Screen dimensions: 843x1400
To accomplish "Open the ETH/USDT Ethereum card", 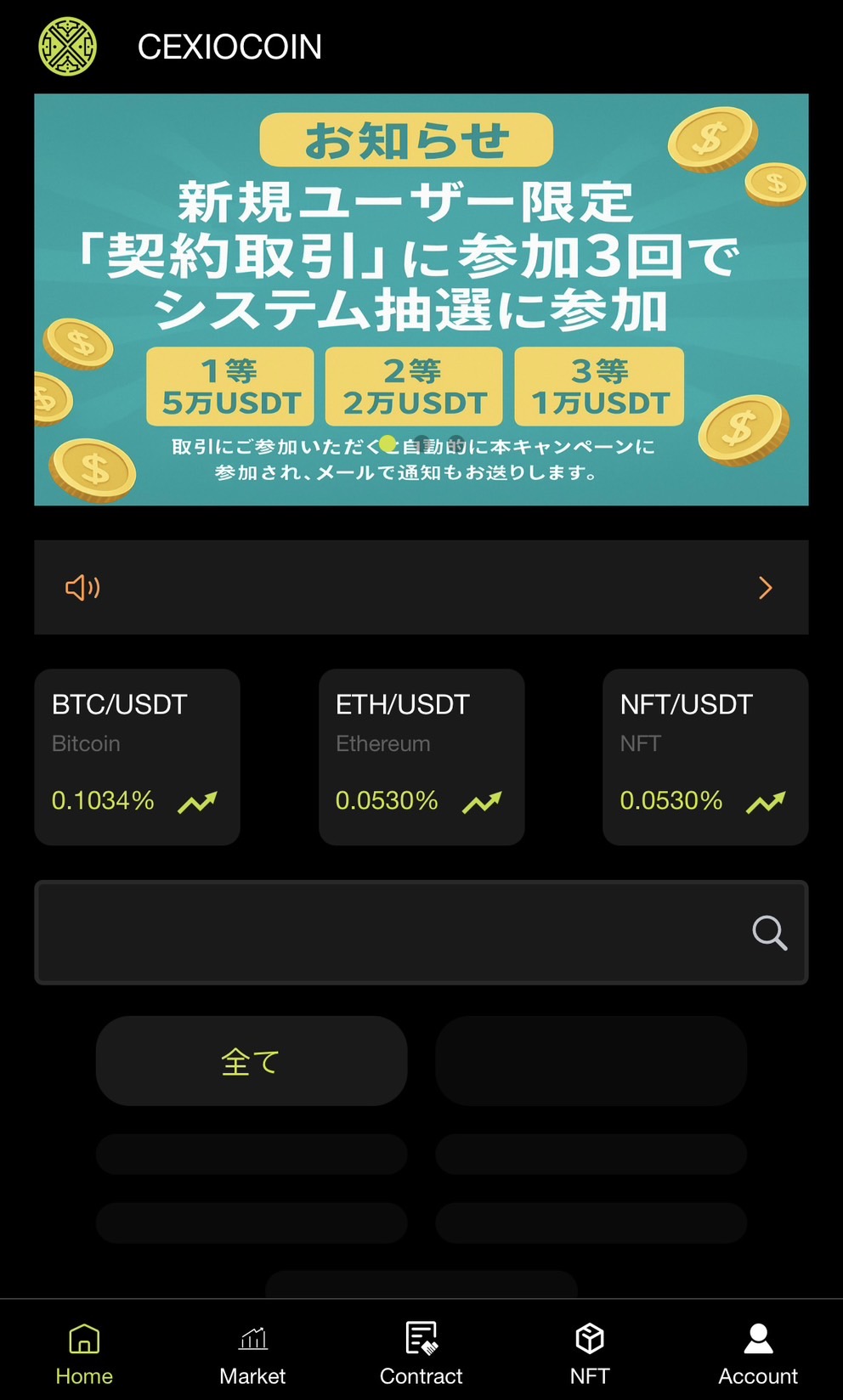I will (421, 756).
